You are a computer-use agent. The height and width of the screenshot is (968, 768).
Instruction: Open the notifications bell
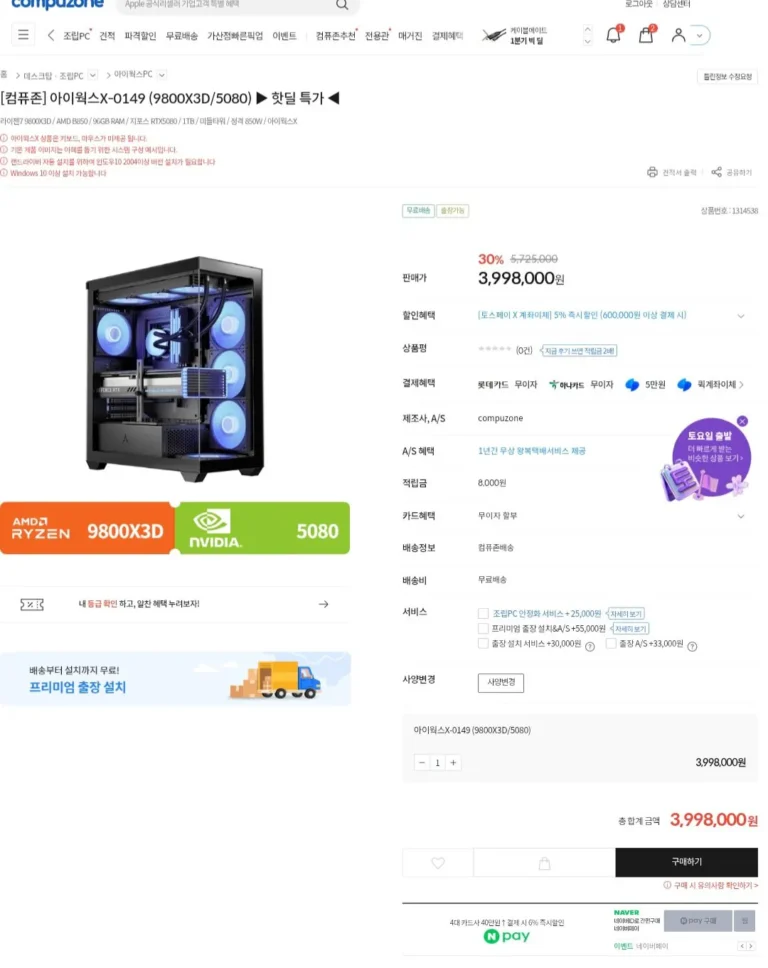coord(613,35)
